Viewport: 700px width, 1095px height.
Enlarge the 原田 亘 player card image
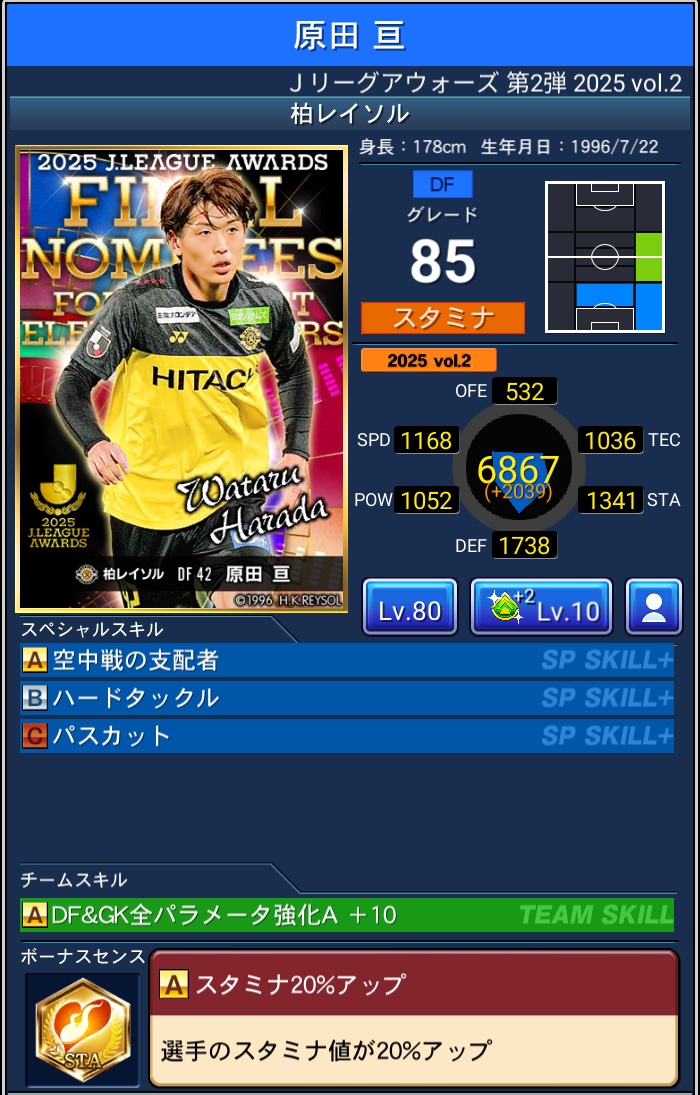click(181, 379)
